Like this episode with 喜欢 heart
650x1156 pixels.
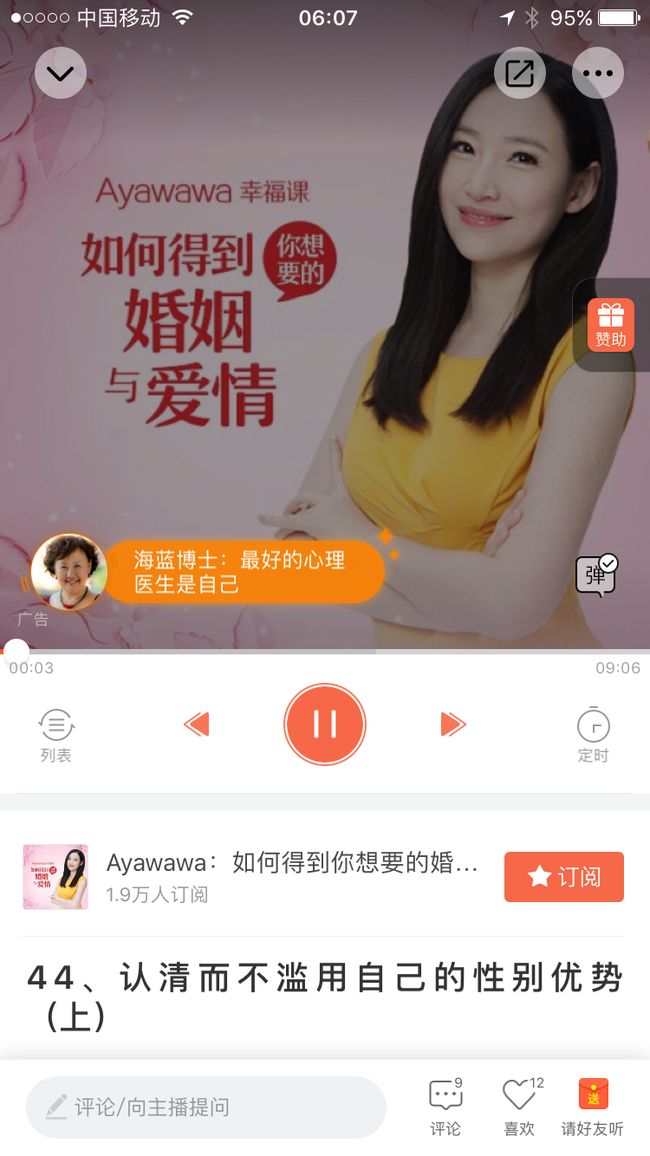(x=520, y=1107)
